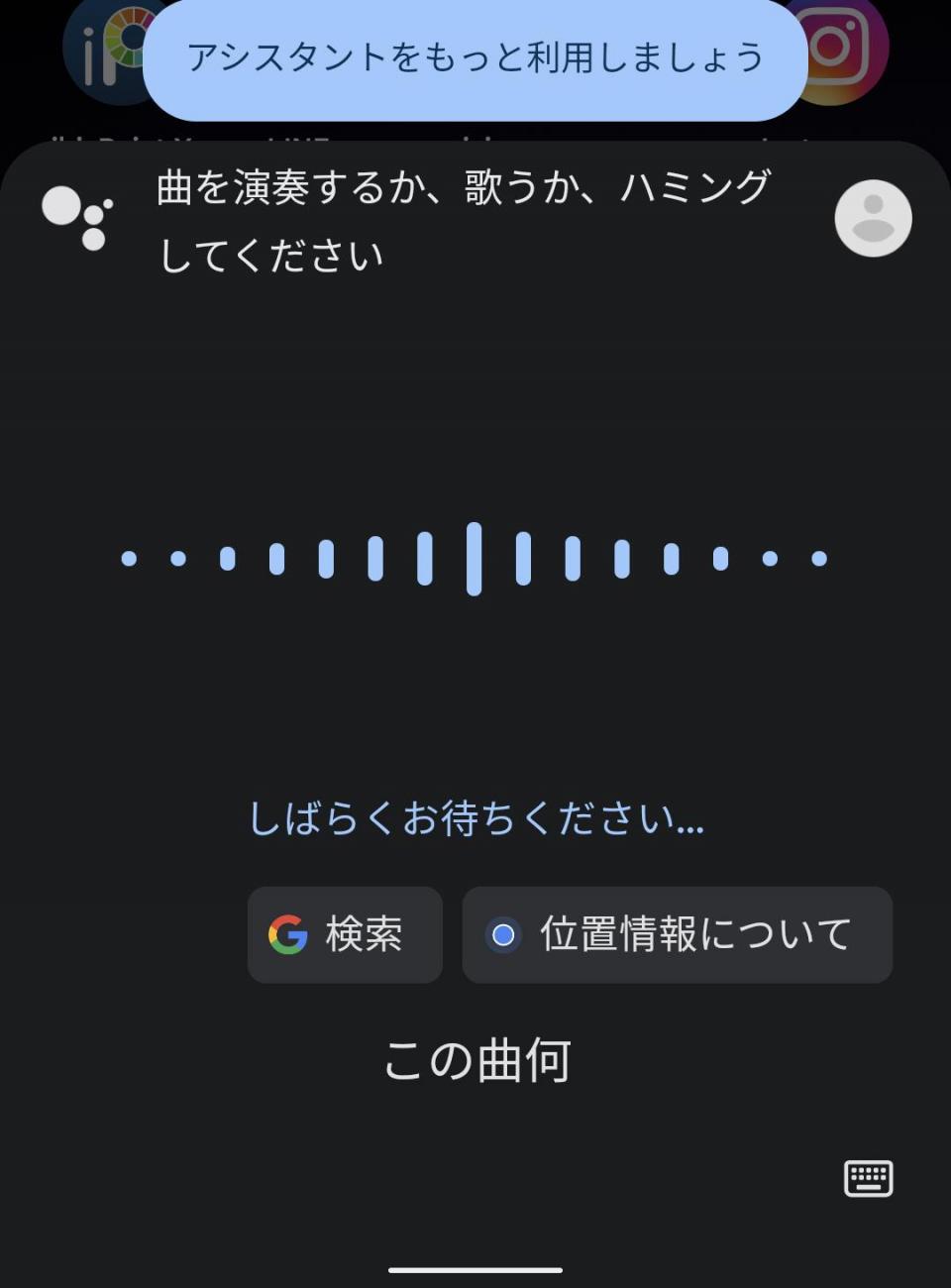Open the '位置情報について' chip
The image size is (951, 1288).
[677, 934]
